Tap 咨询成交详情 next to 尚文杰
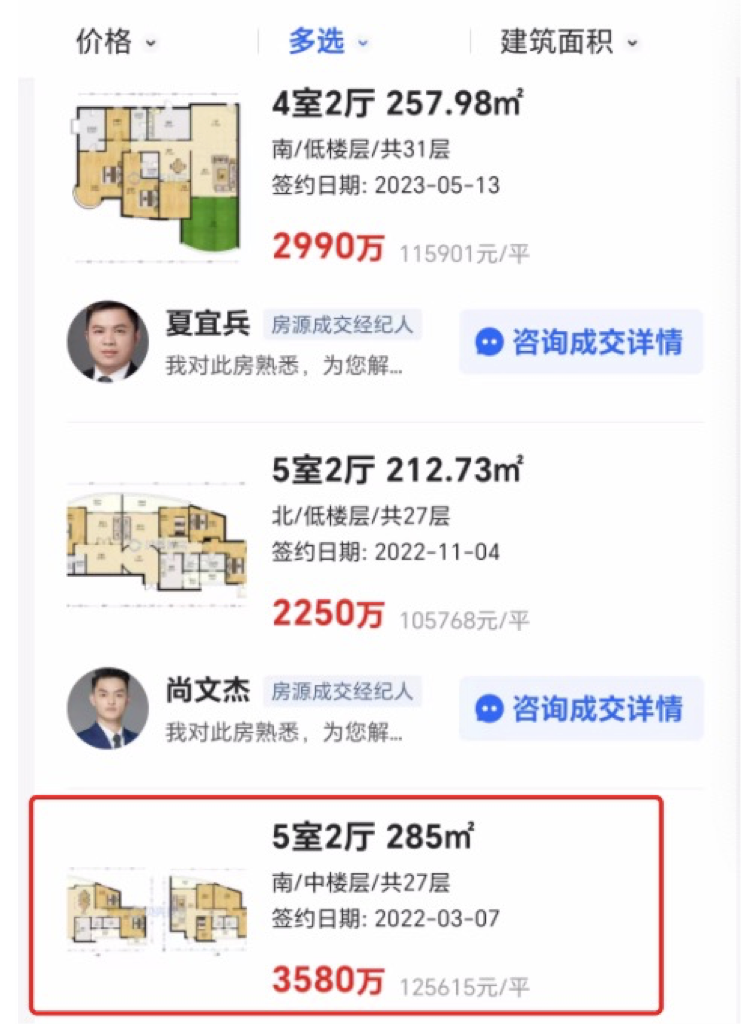The height and width of the screenshot is (1024, 741). pyautogui.click(x=581, y=709)
